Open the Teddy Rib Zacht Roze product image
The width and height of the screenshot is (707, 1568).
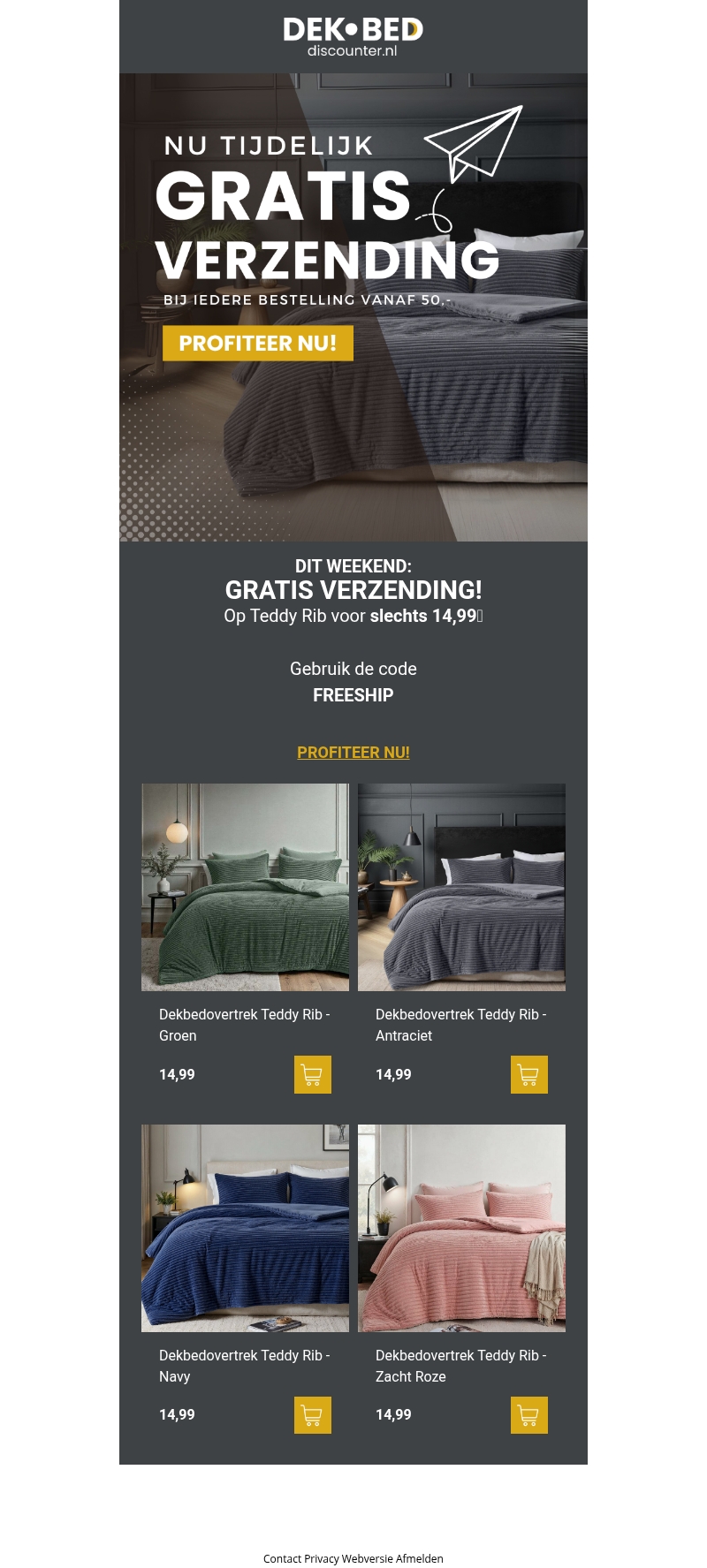click(461, 1227)
